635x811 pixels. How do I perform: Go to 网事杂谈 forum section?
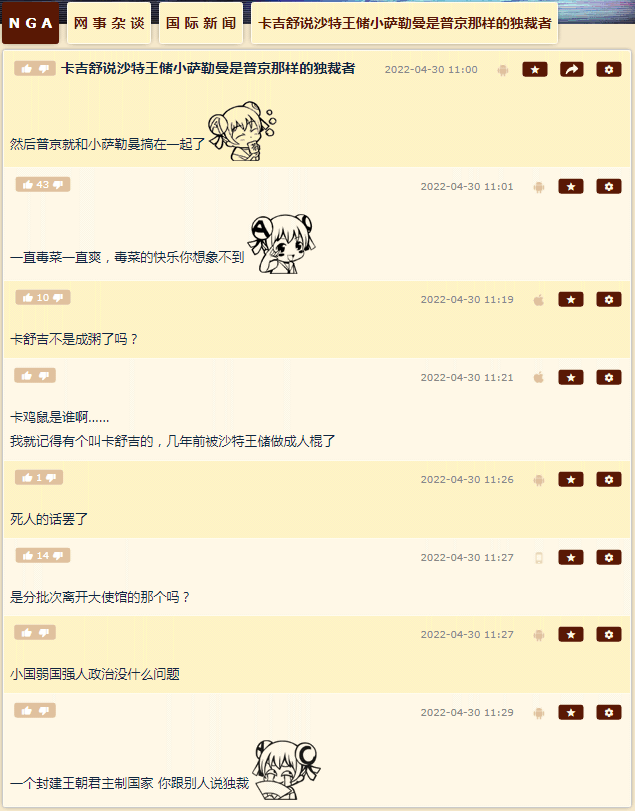[108, 23]
